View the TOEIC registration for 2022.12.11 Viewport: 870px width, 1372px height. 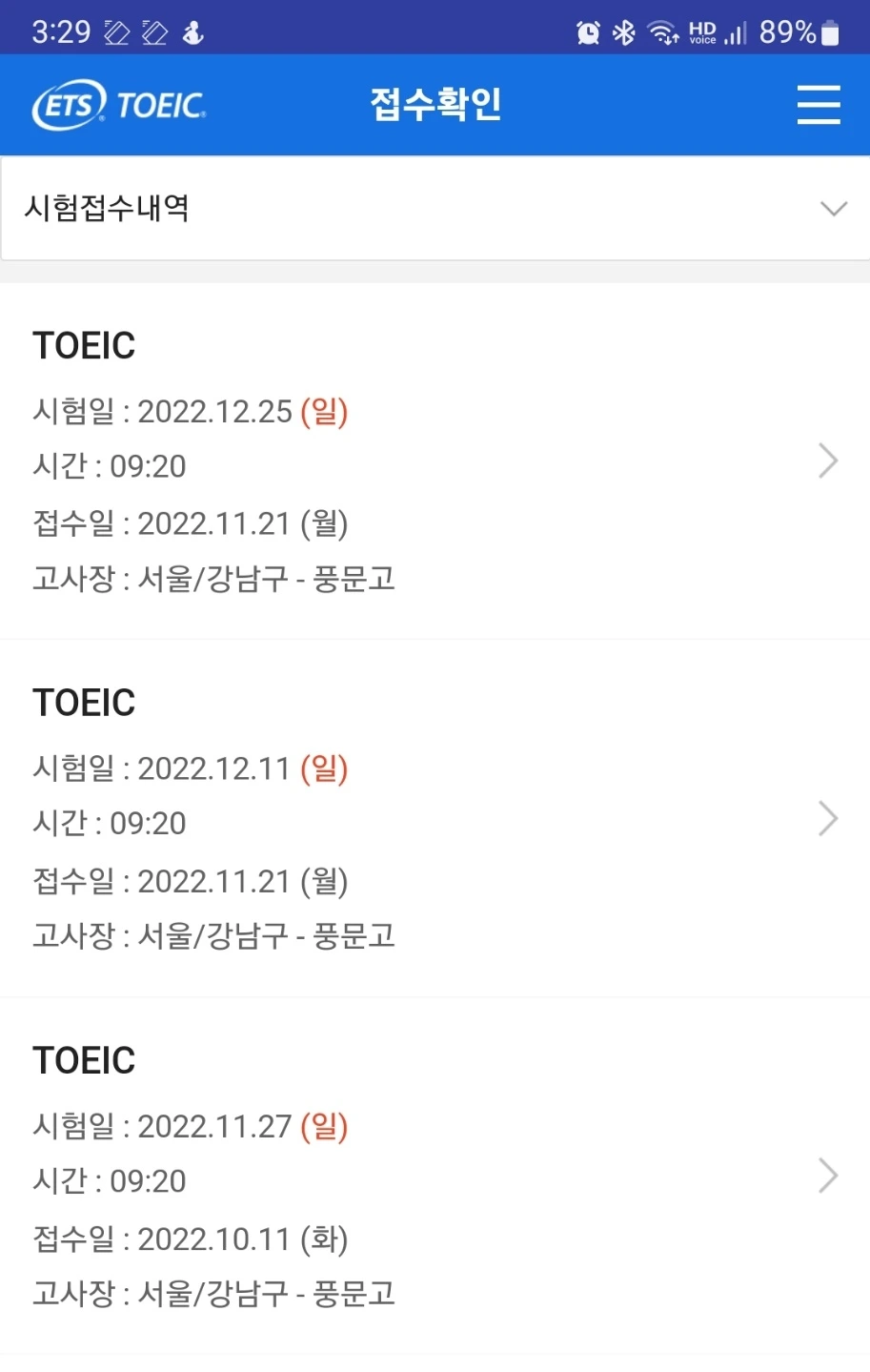pyautogui.click(x=435, y=819)
